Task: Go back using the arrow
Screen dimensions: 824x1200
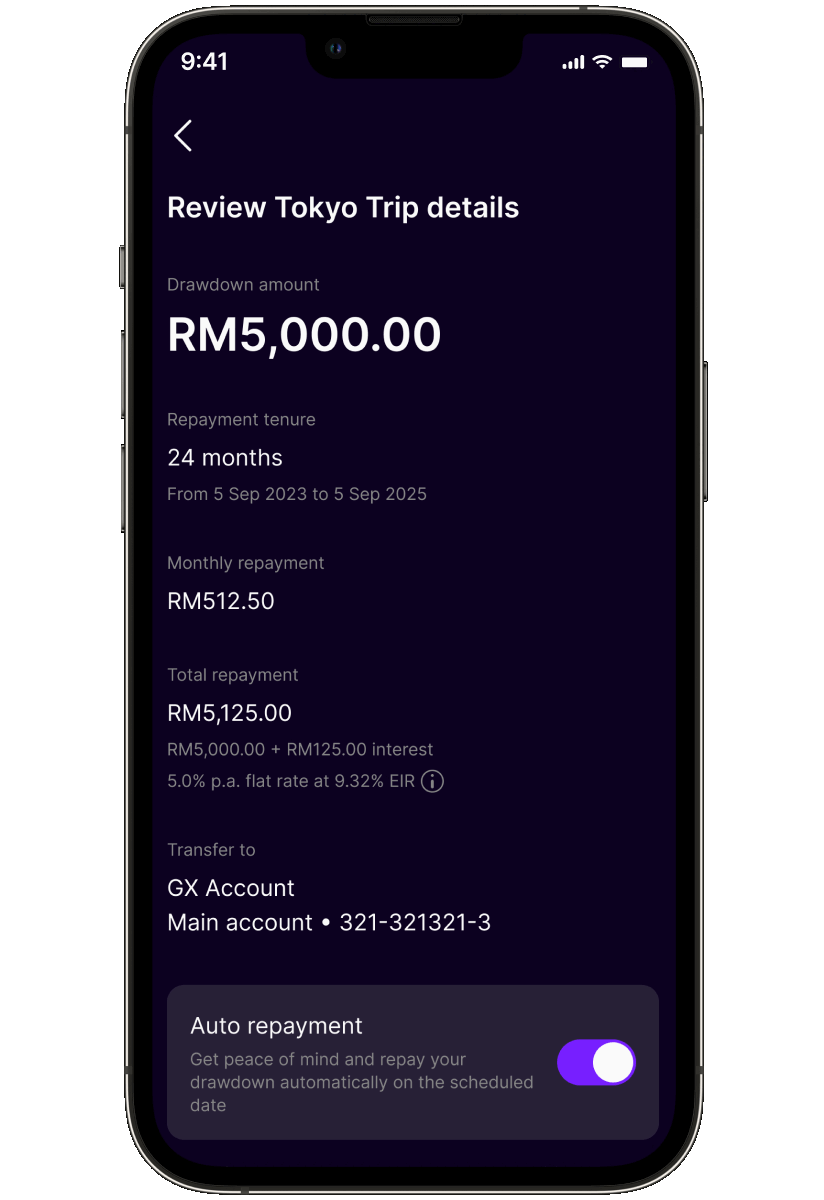Action: 183,136
